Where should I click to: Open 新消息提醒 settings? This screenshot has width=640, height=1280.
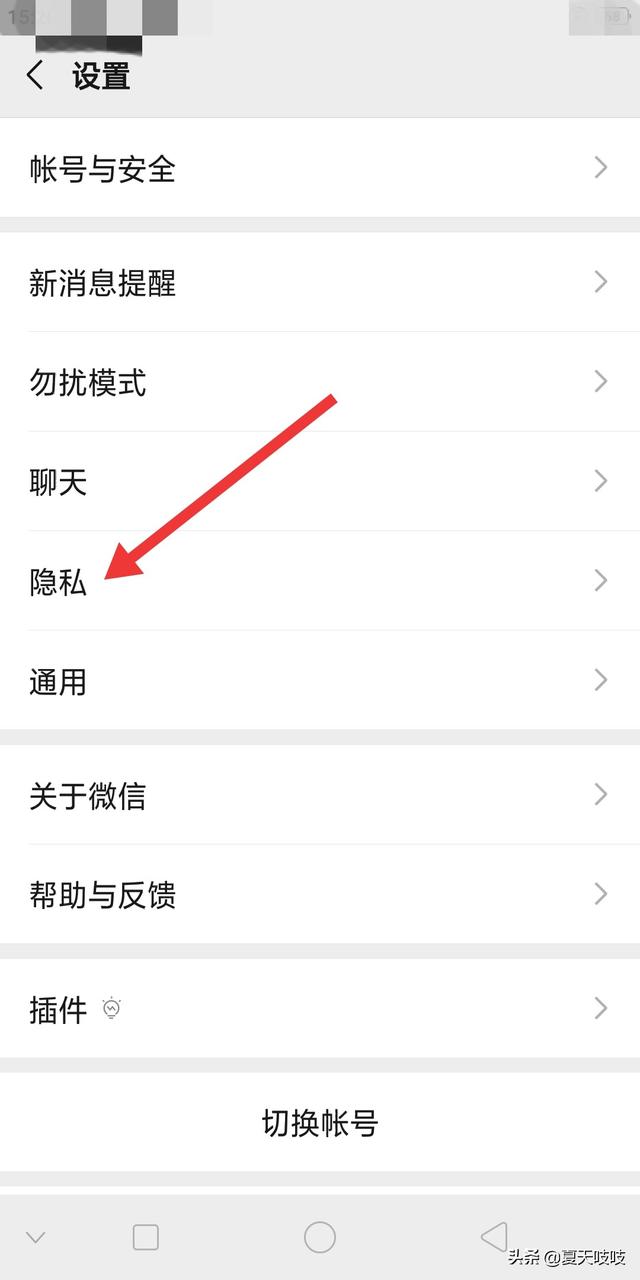click(320, 282)
